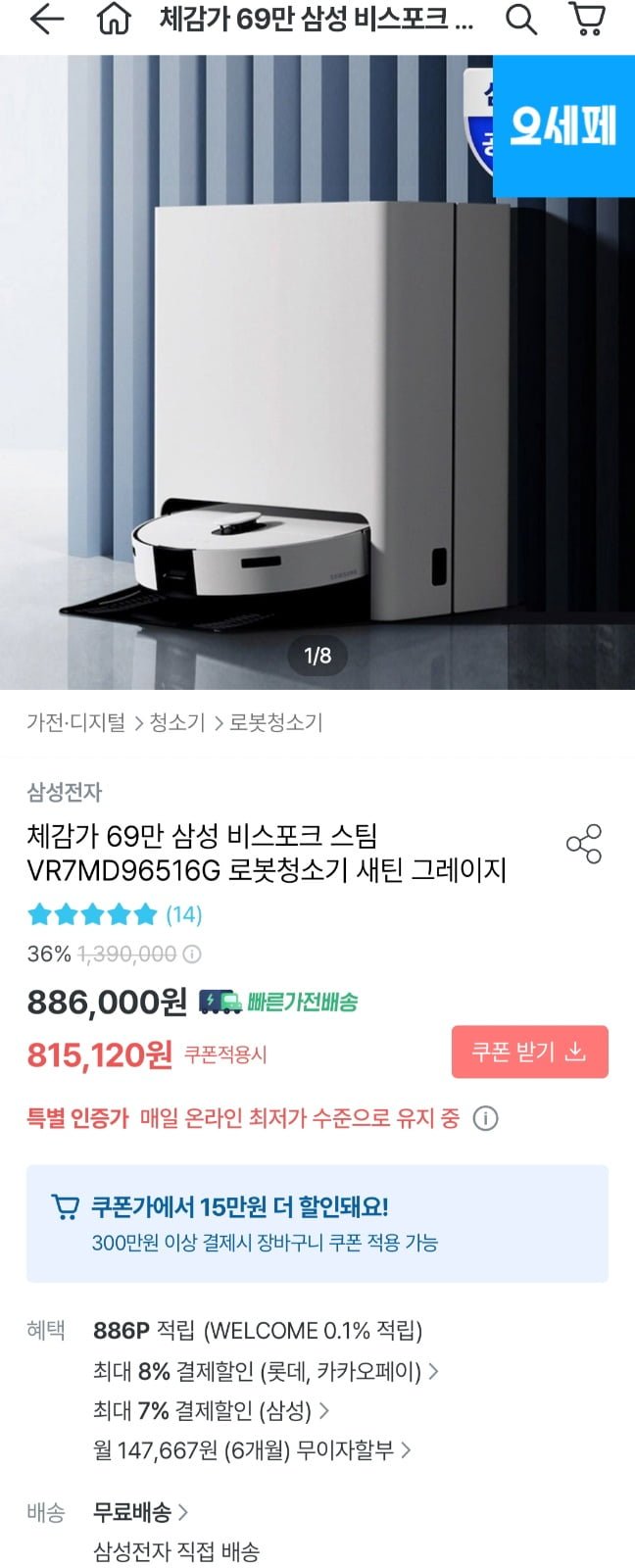Open the 가전·디지털 category breadcrumb
The height and width of the screenshot is (1568, 635).
pyautogui.click(x=76, y=723)
